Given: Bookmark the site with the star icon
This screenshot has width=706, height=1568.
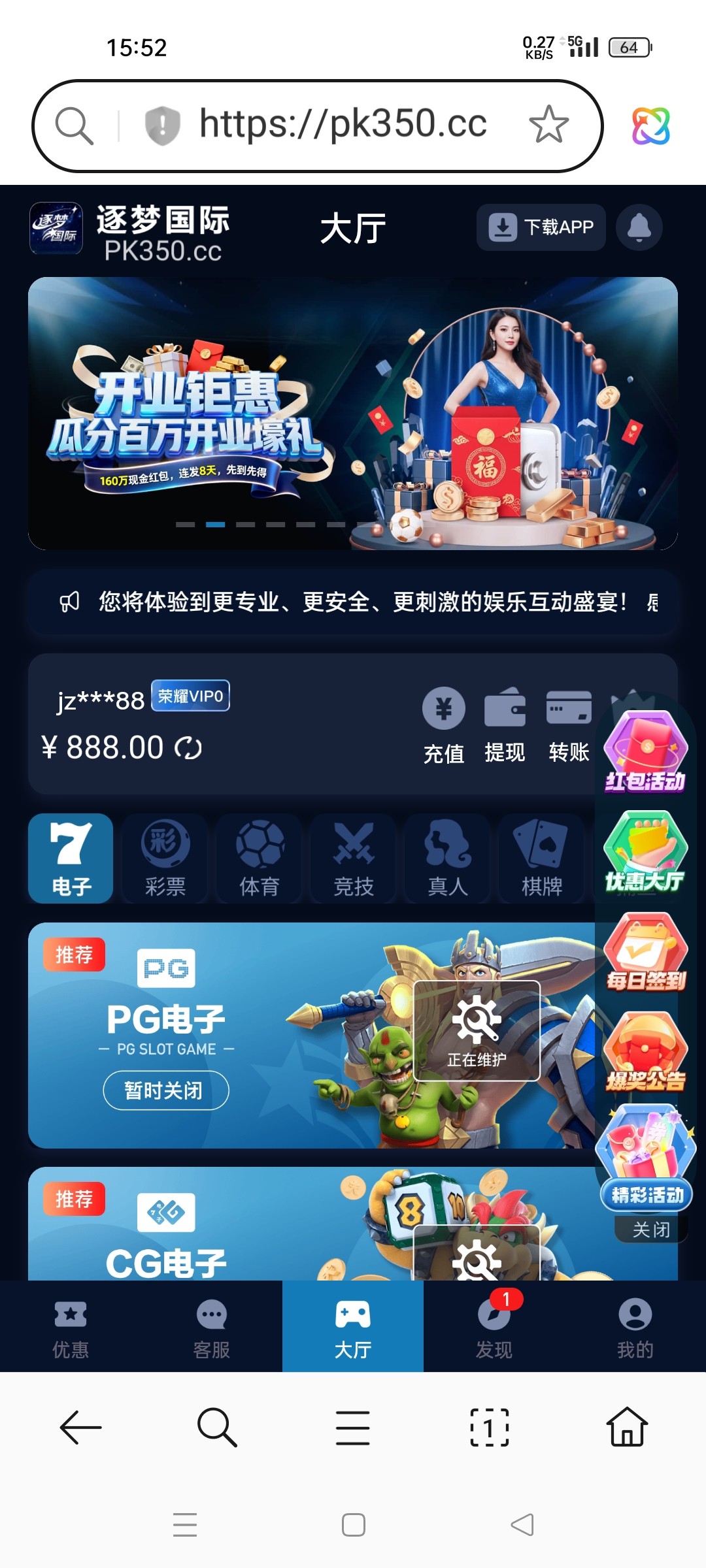Looking at the screenshot, I should pyautogui.click(x=548, y=124).
